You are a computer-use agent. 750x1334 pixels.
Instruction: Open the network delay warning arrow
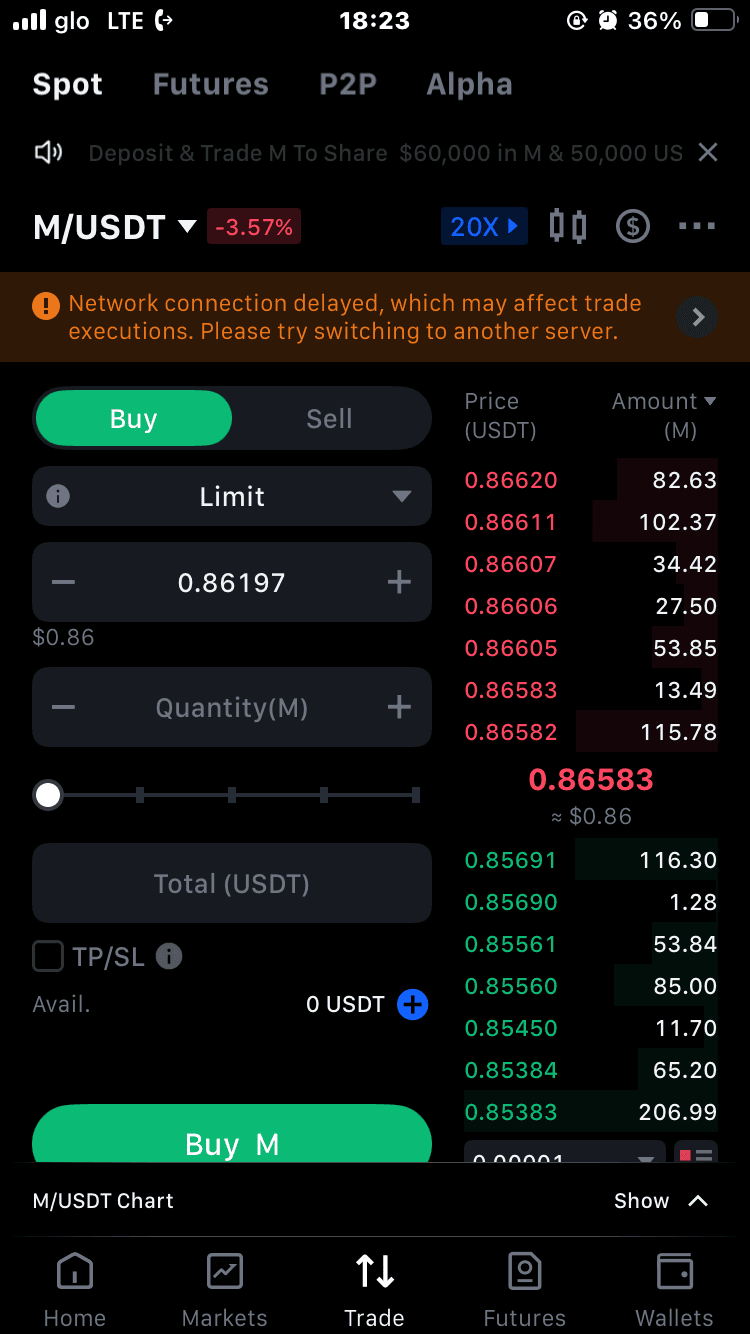pyautogui.click(x=697, y=318)
